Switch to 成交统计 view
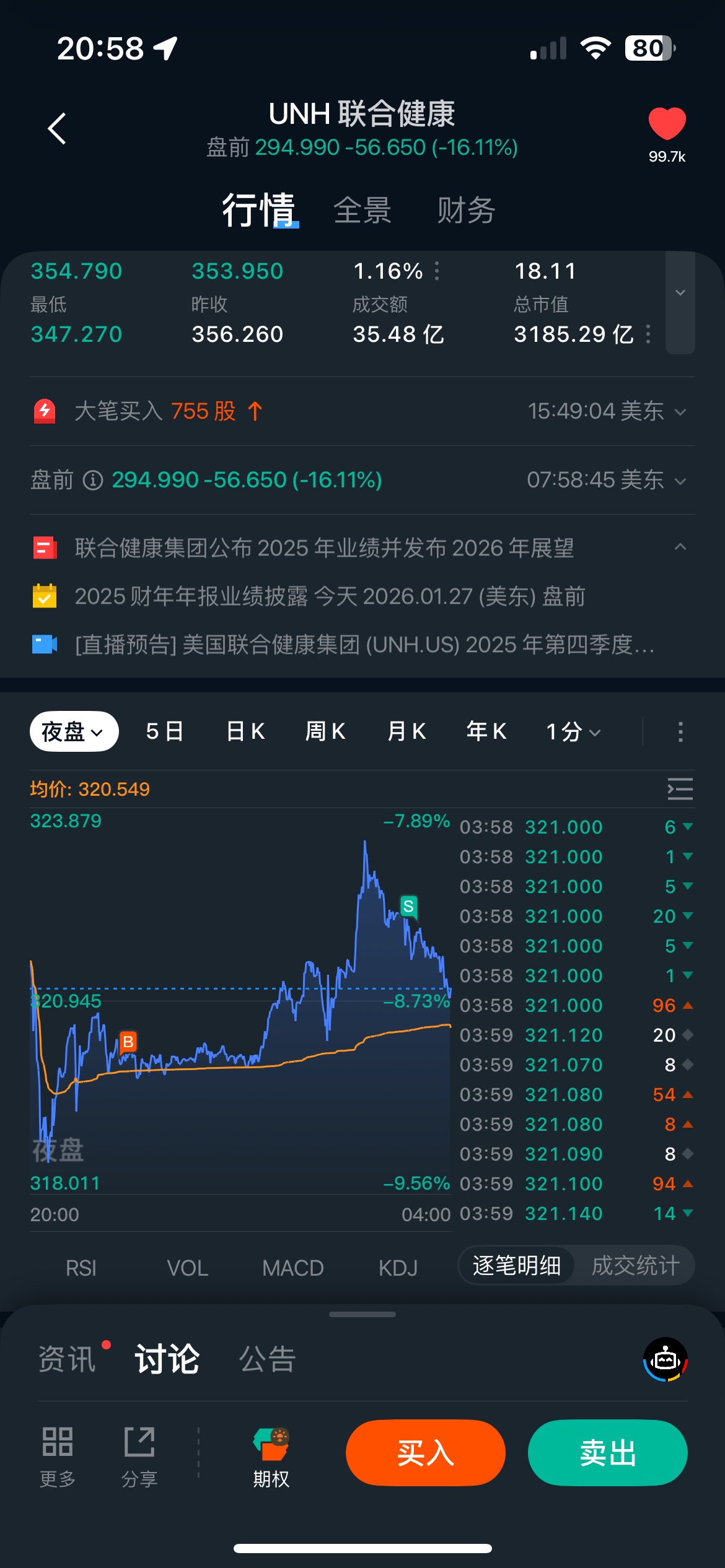Image resolution: width=725 pixels, height=1568 pixels. click(x=635, y=1266)
